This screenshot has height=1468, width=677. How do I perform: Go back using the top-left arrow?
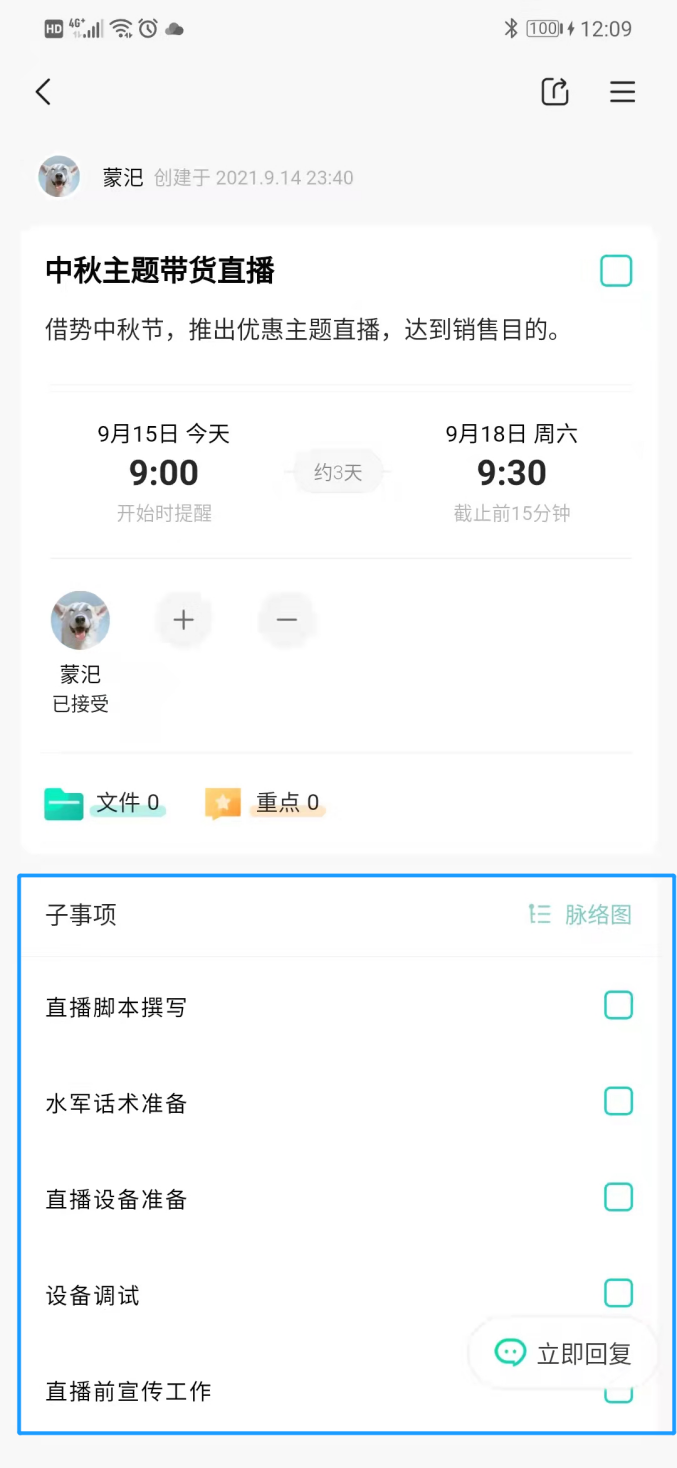point(43,92)
